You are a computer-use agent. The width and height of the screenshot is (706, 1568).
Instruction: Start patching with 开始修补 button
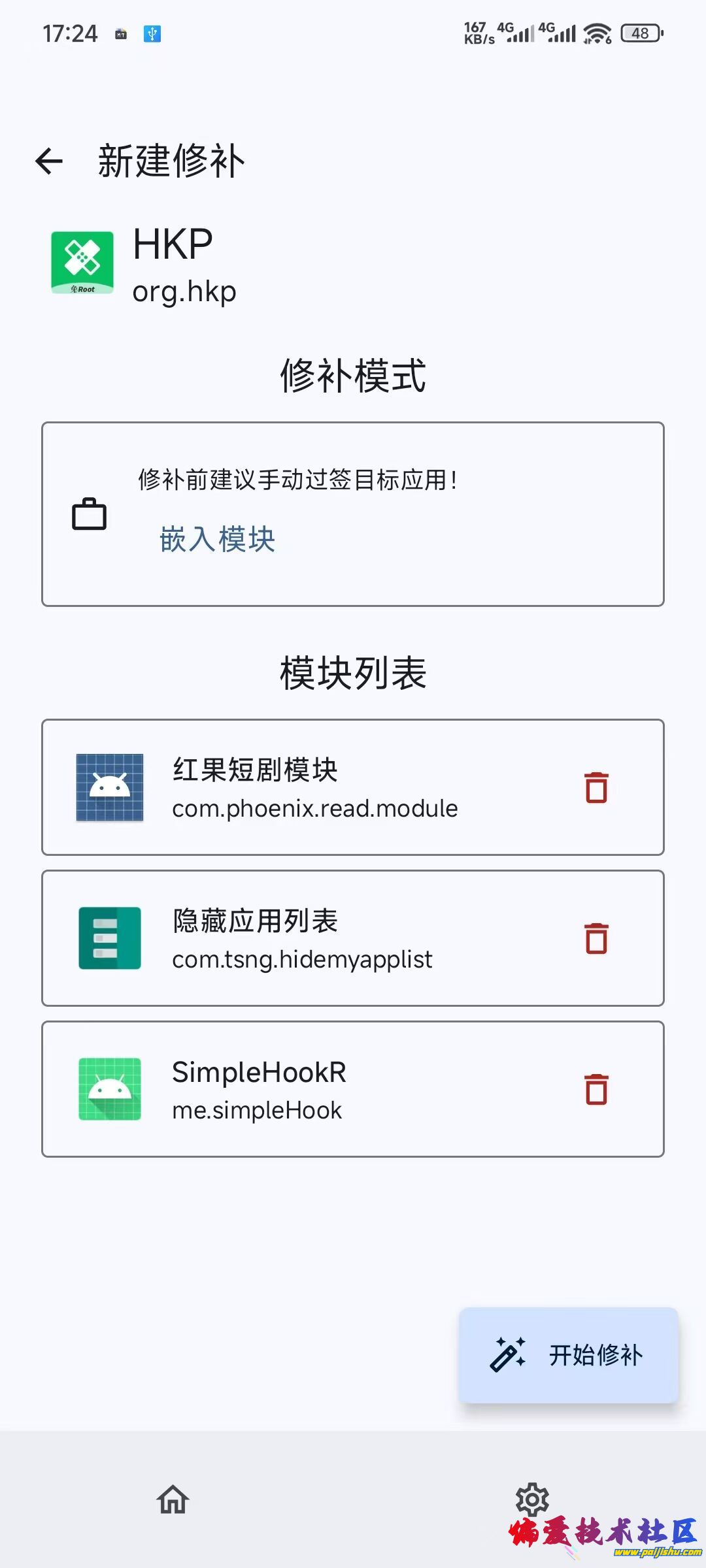pos(569,1355)
